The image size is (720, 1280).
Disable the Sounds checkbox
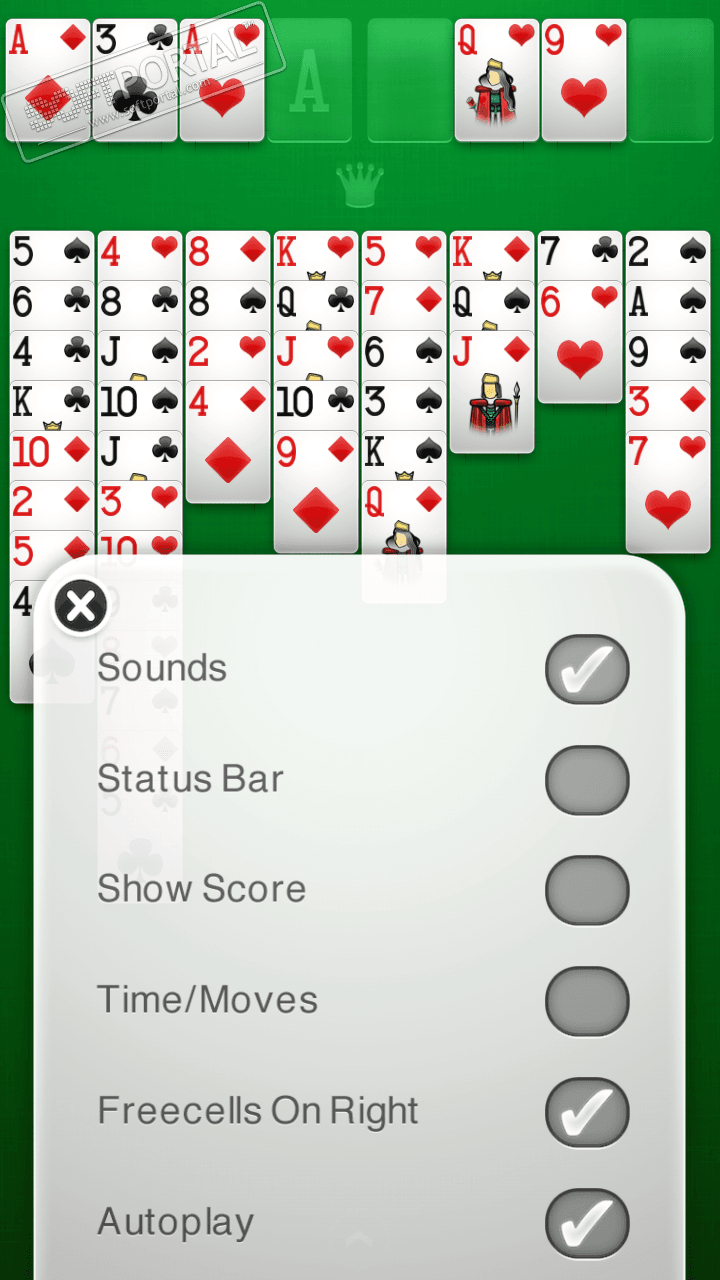pos(587,669)
